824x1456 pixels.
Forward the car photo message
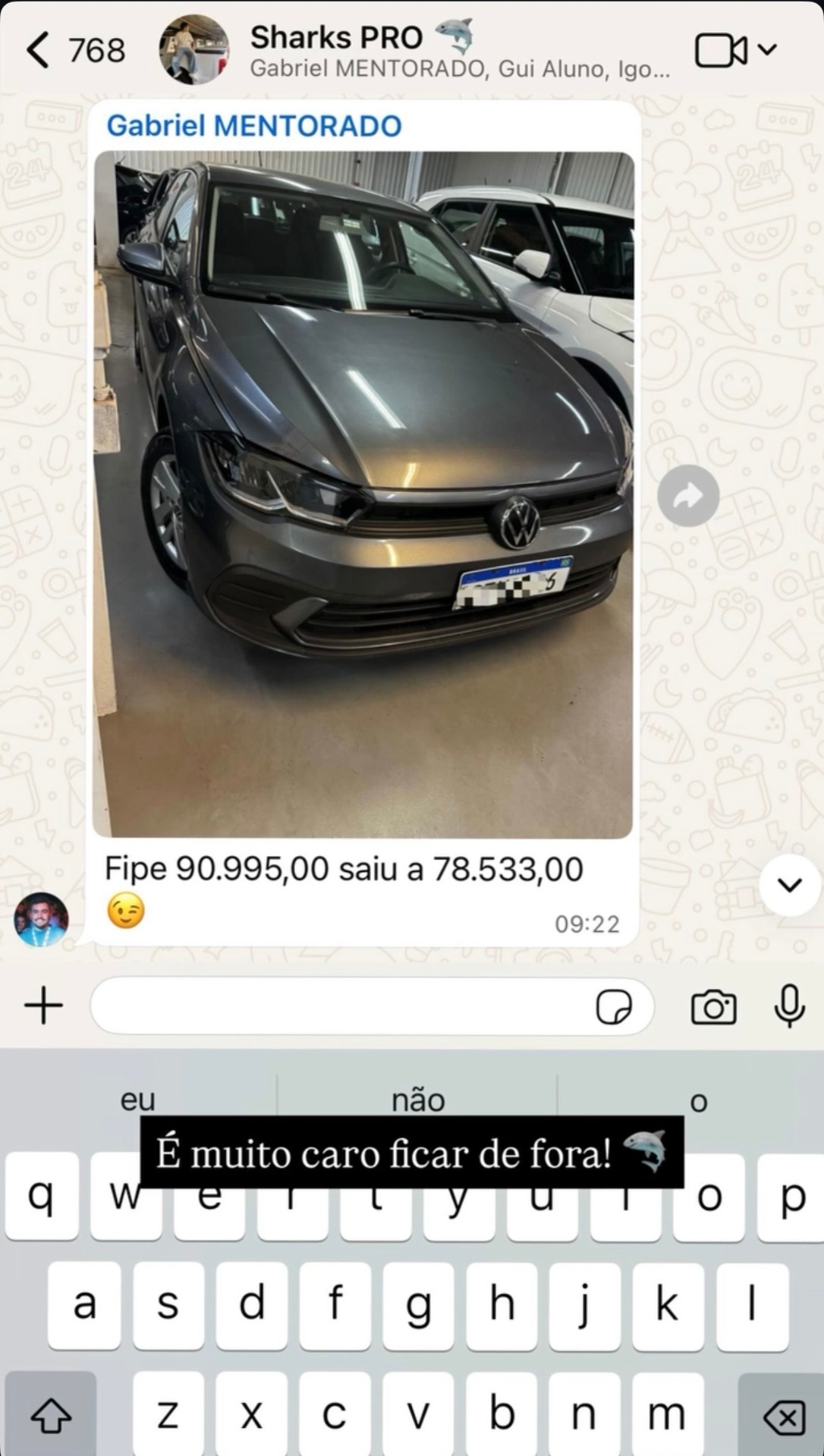click(x=688, y=496)
